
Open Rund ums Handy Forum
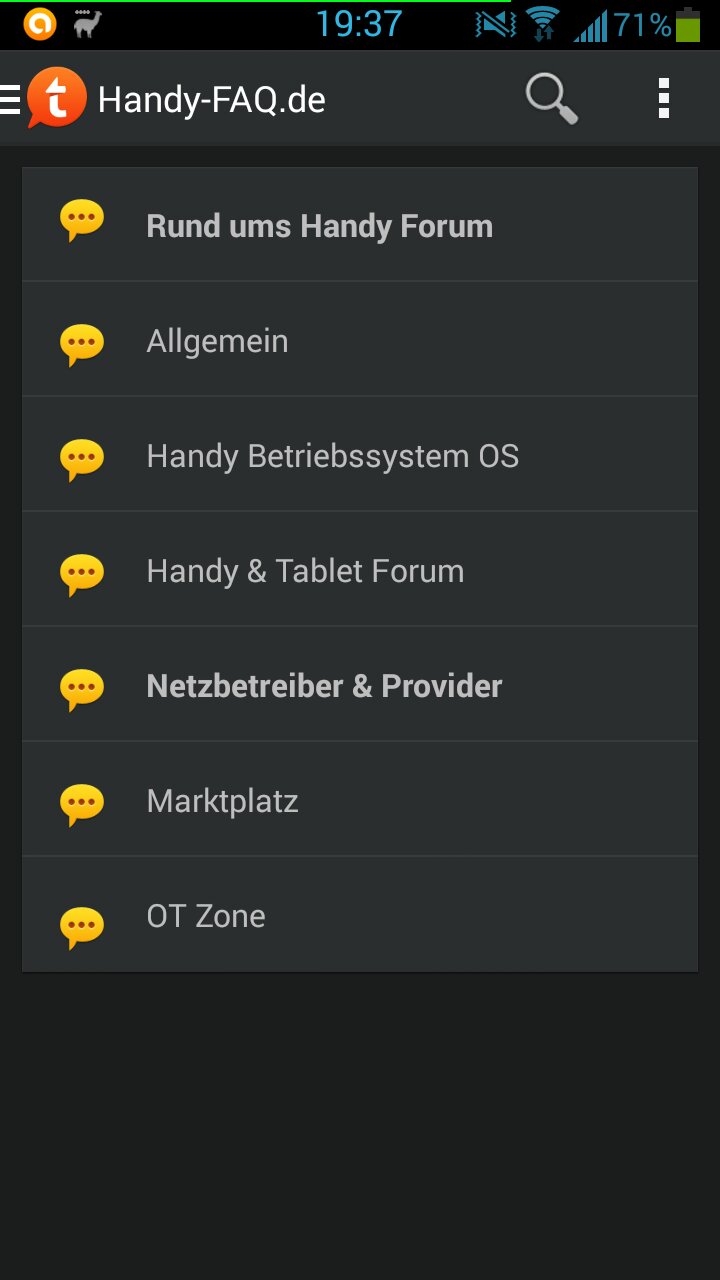pyautogui.click(x=360, y=225)
